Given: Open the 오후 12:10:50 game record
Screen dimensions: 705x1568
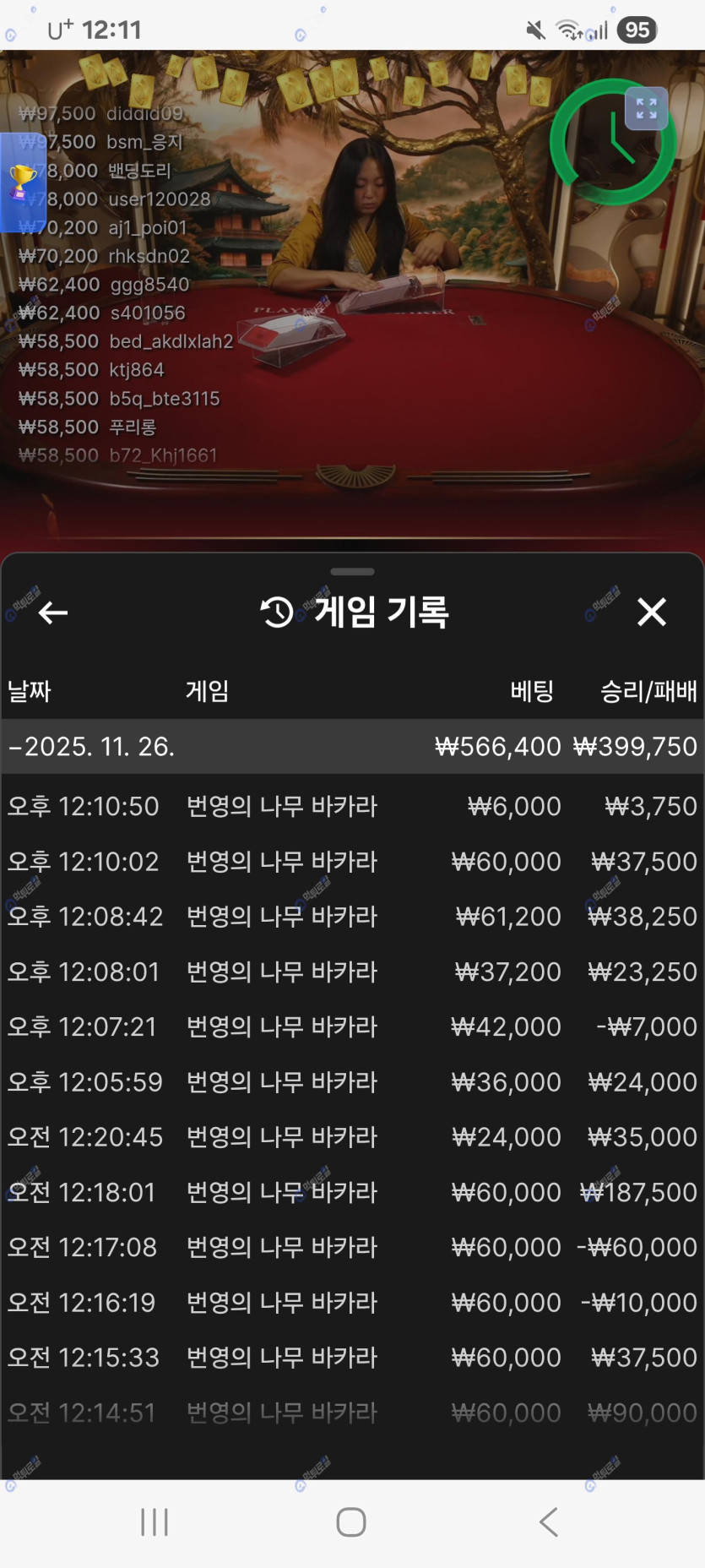Looking at the screenshot, I should coord(351,806).
